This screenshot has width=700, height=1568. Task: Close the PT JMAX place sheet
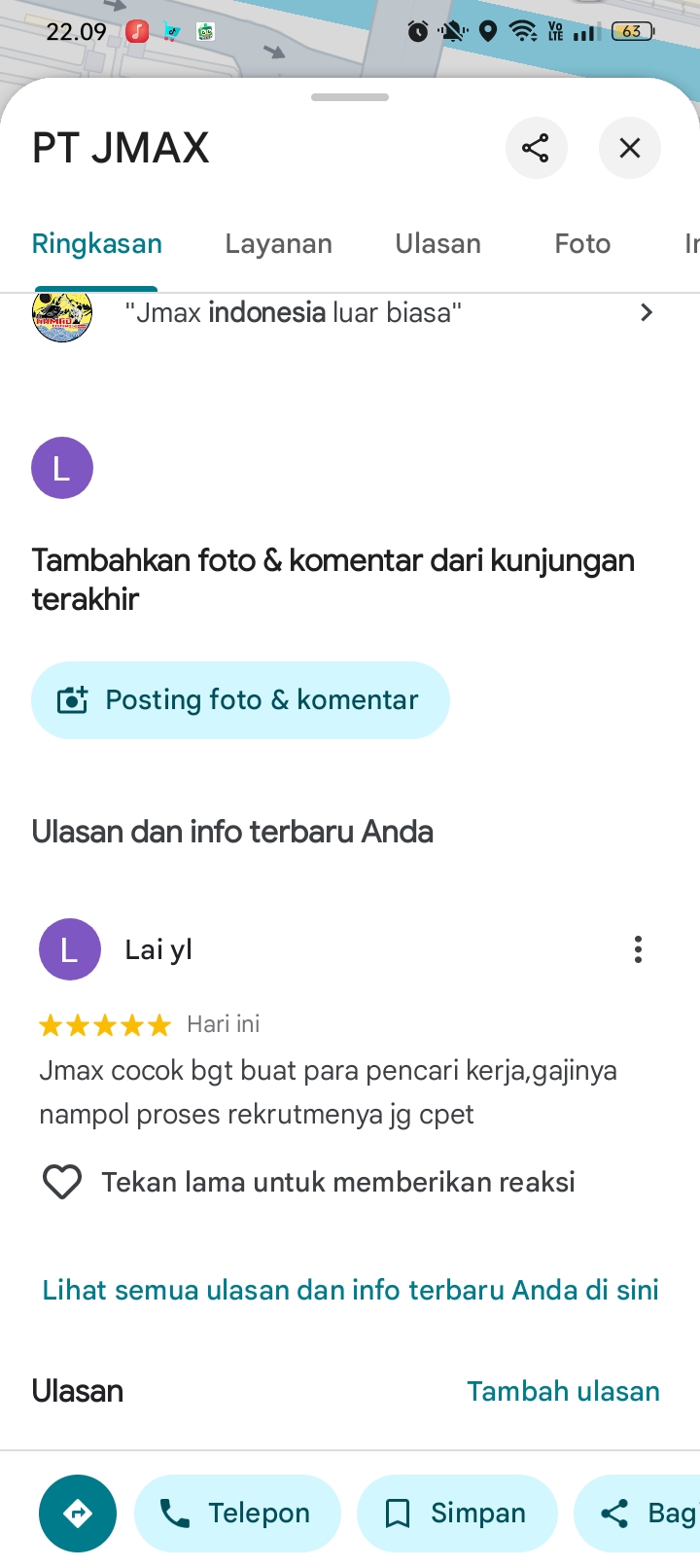point(630,148)
